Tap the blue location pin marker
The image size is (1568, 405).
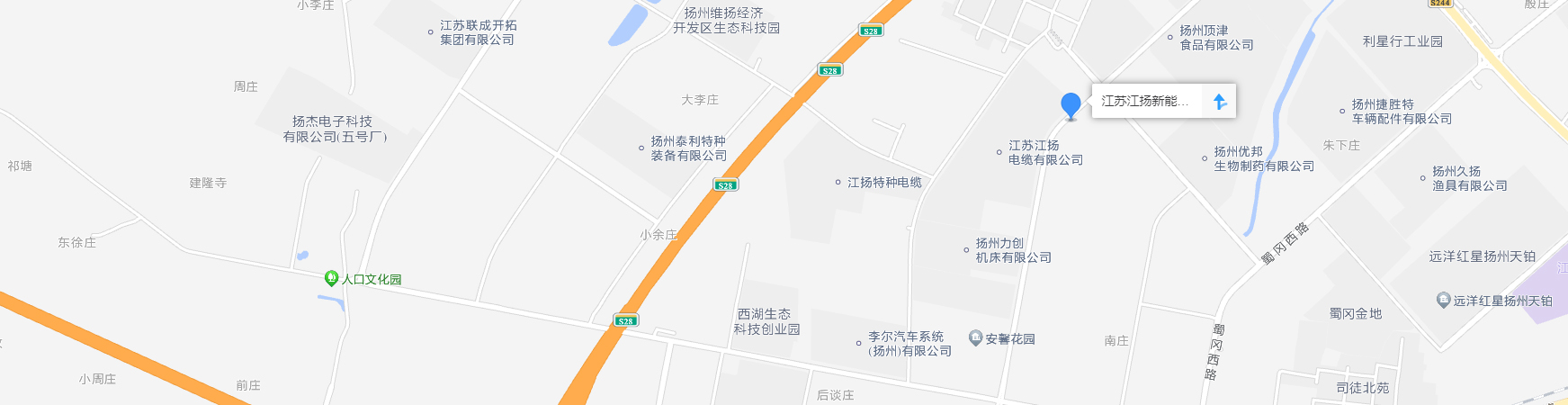tap(1071, 105)
